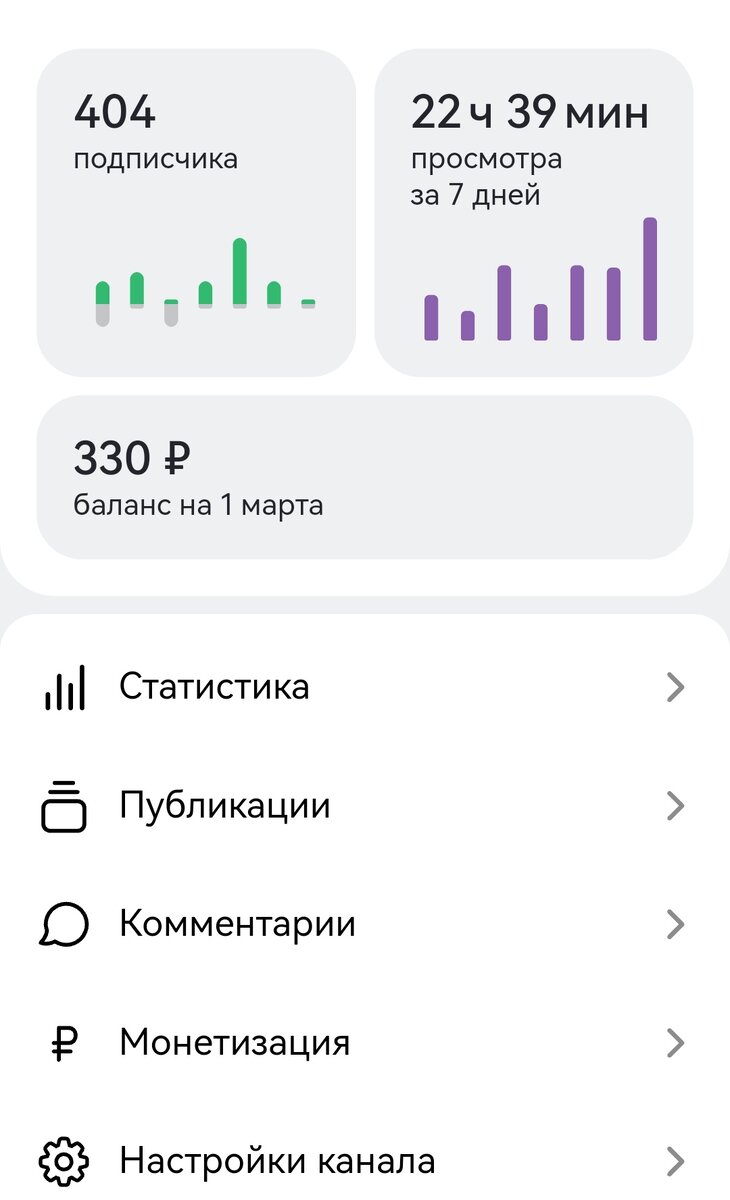Open channel settings via the gear icon
This screenshot has width=730, height=1200.
[x=65, y=1160]
